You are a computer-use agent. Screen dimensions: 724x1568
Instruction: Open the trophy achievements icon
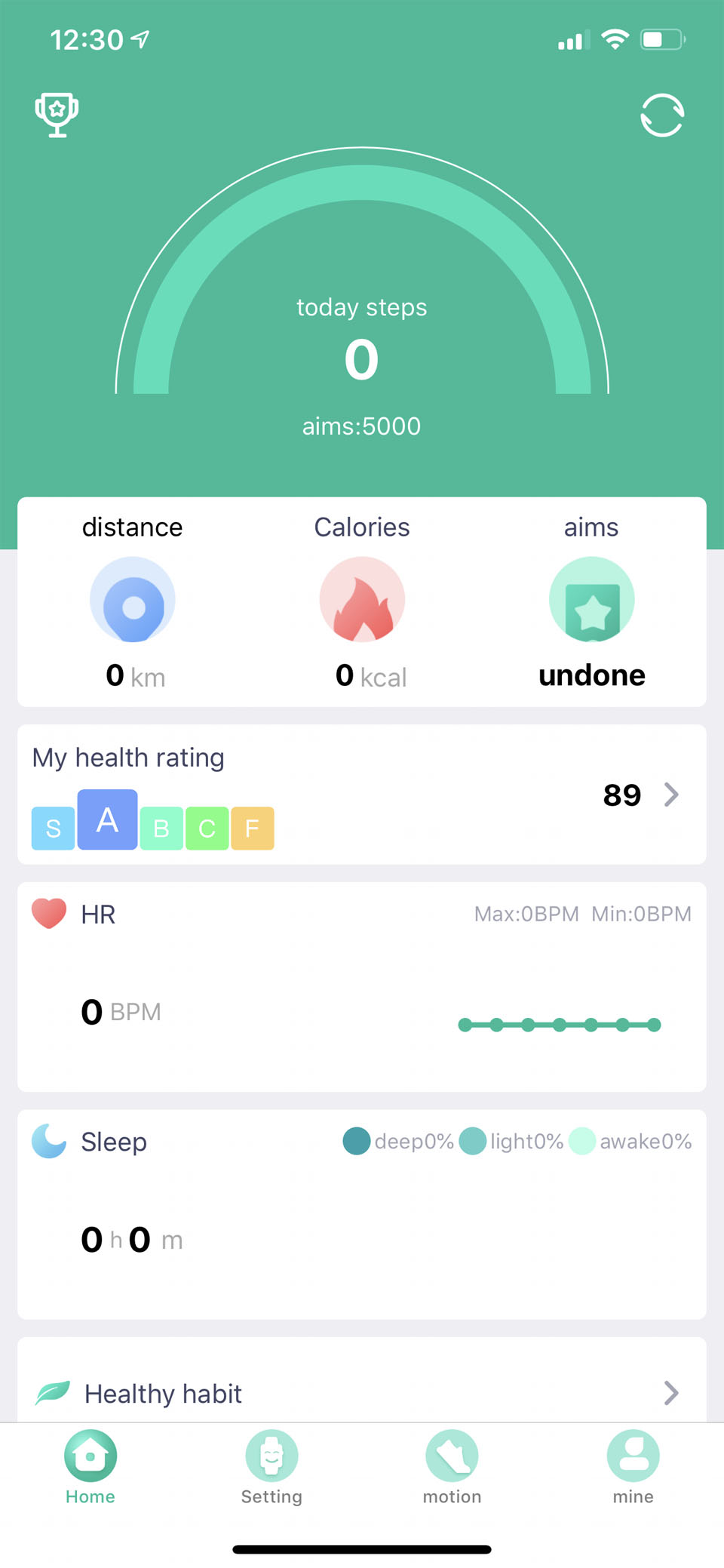(57, 115)
